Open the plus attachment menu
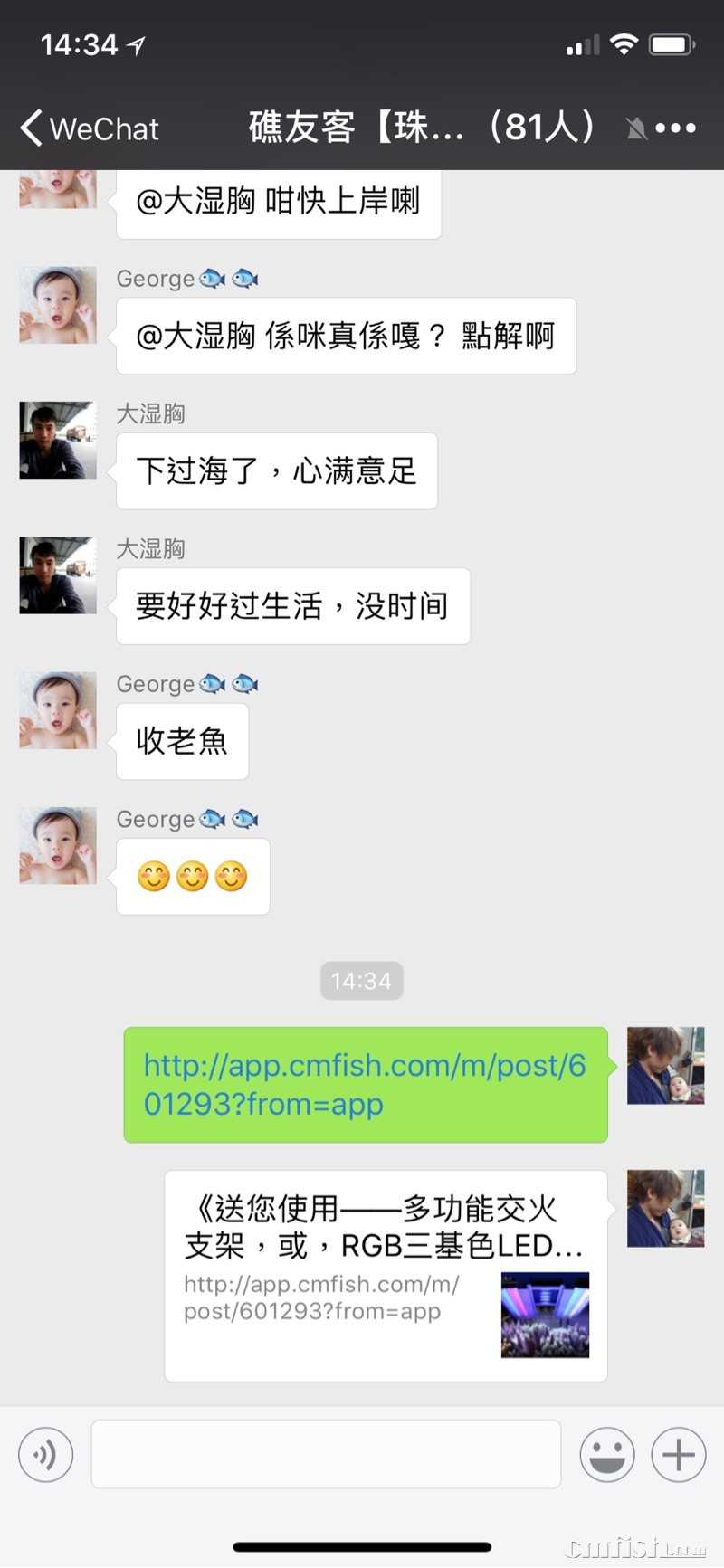This screenshot has height=1568, width=724. [678, 1454]
